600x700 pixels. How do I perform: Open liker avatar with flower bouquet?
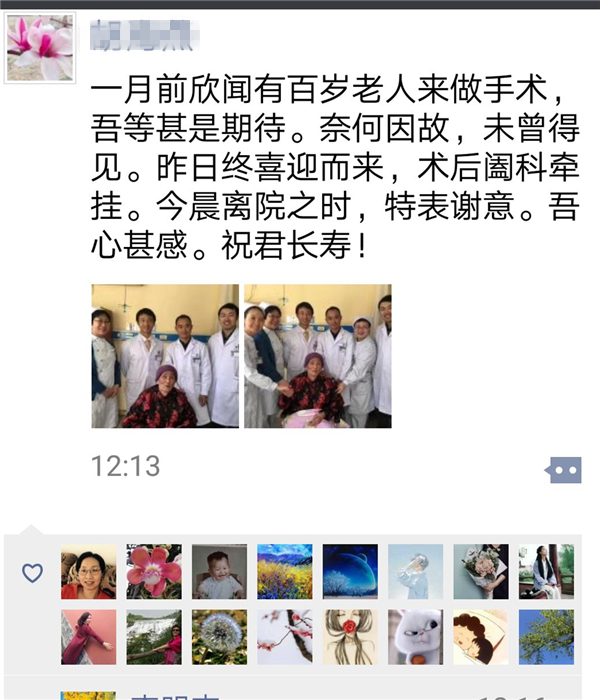pyautogui.click(x=481, y=572)
